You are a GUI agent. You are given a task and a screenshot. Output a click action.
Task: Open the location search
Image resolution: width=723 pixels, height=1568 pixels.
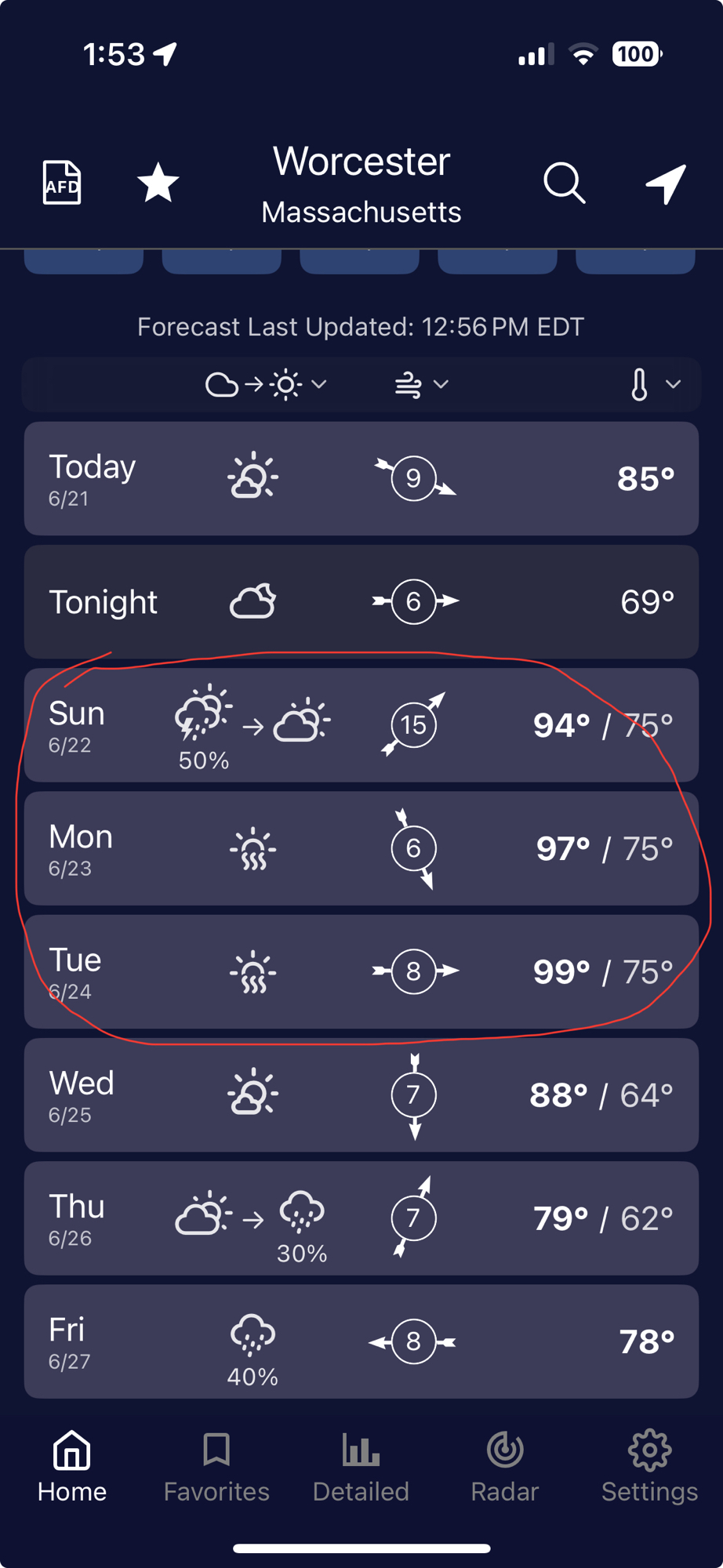(564, 183)
